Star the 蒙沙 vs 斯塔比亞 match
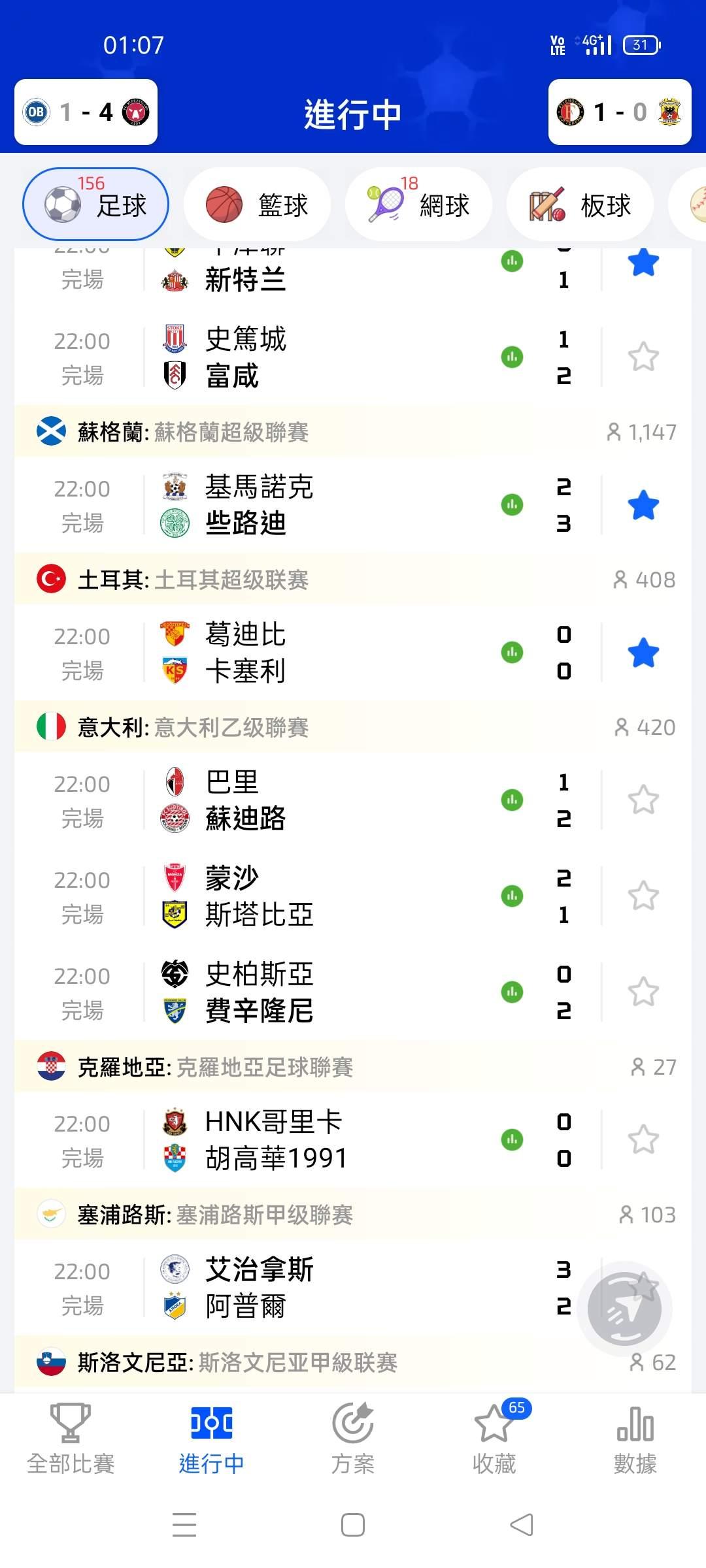The height and width of the screenshot is (1568, 706). (643, 896)
